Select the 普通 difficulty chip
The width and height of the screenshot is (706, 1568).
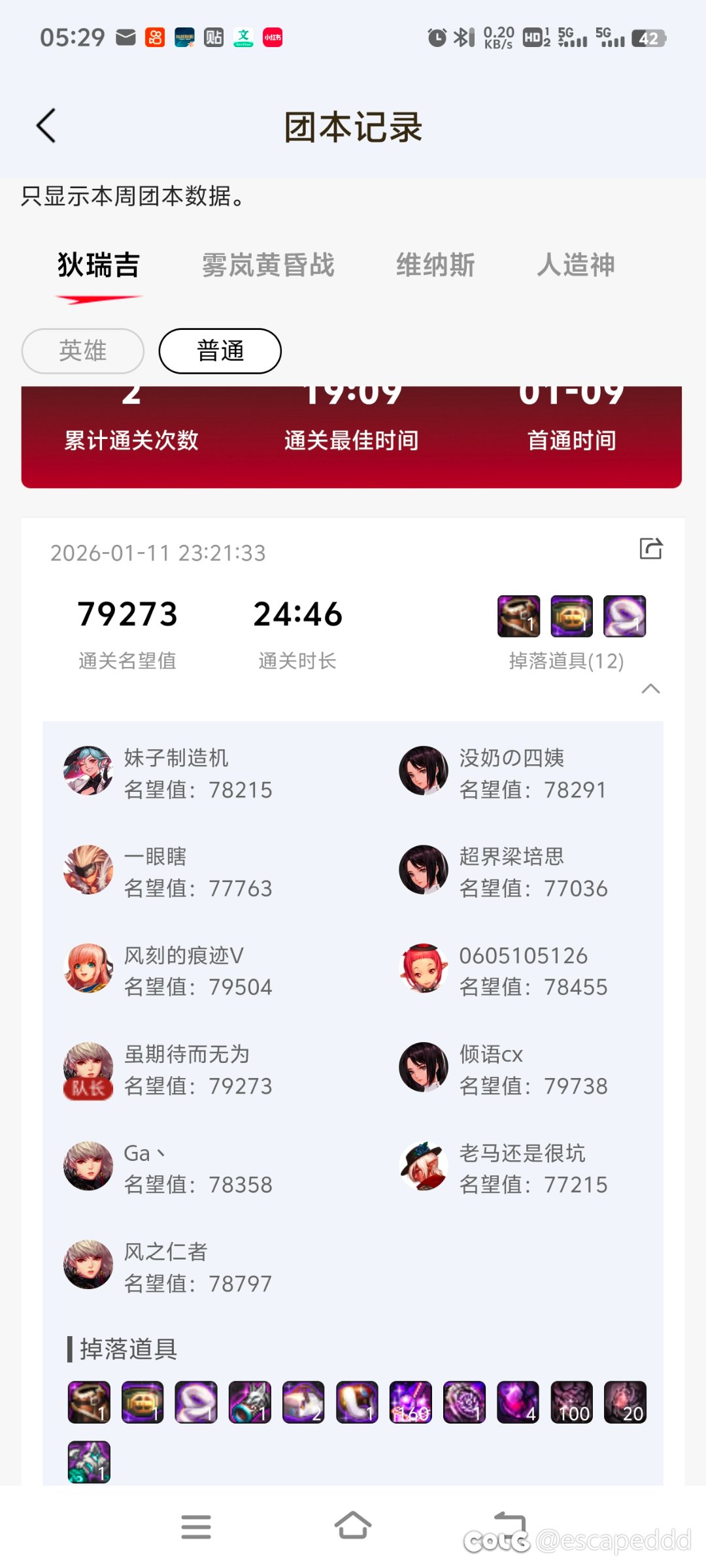[220, 351]
